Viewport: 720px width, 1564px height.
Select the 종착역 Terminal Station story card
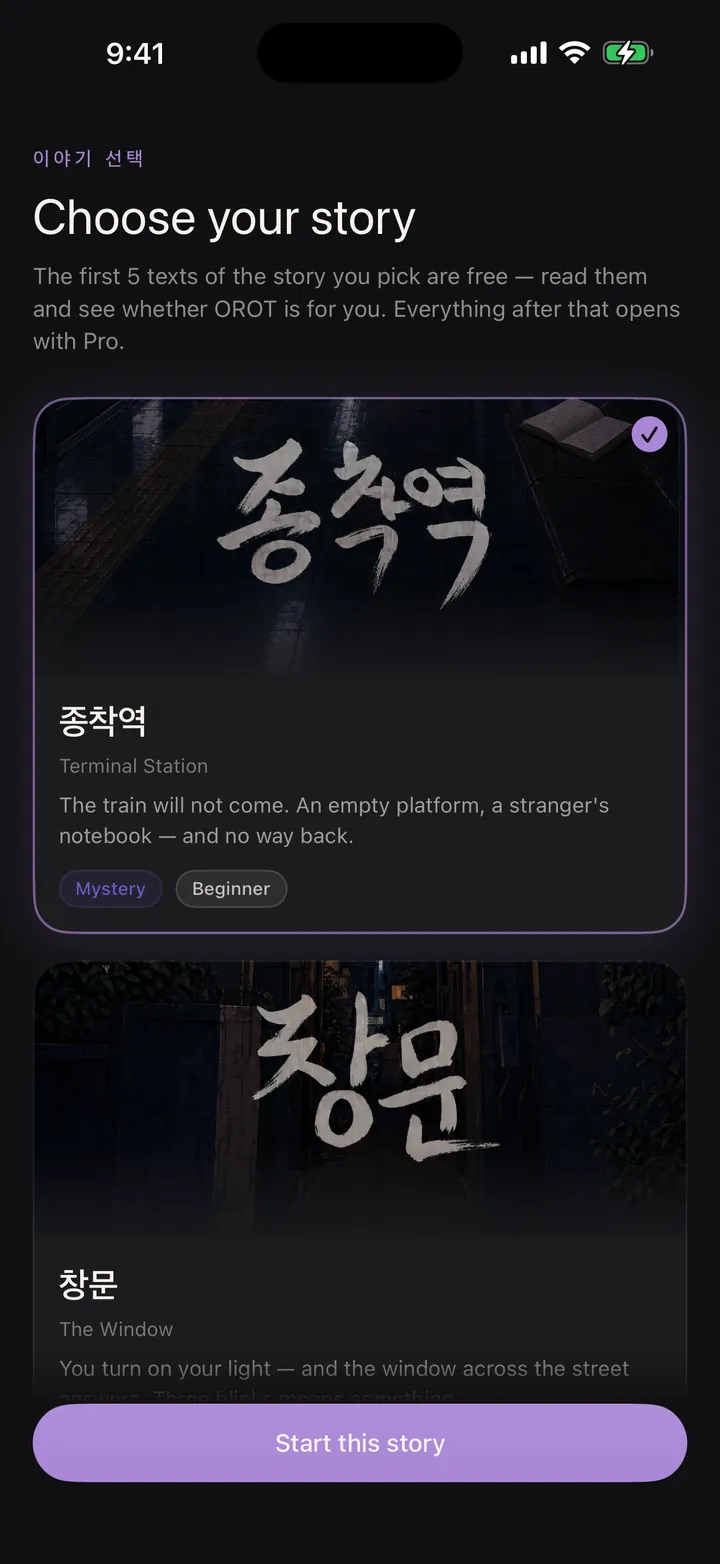coord(360,665)
